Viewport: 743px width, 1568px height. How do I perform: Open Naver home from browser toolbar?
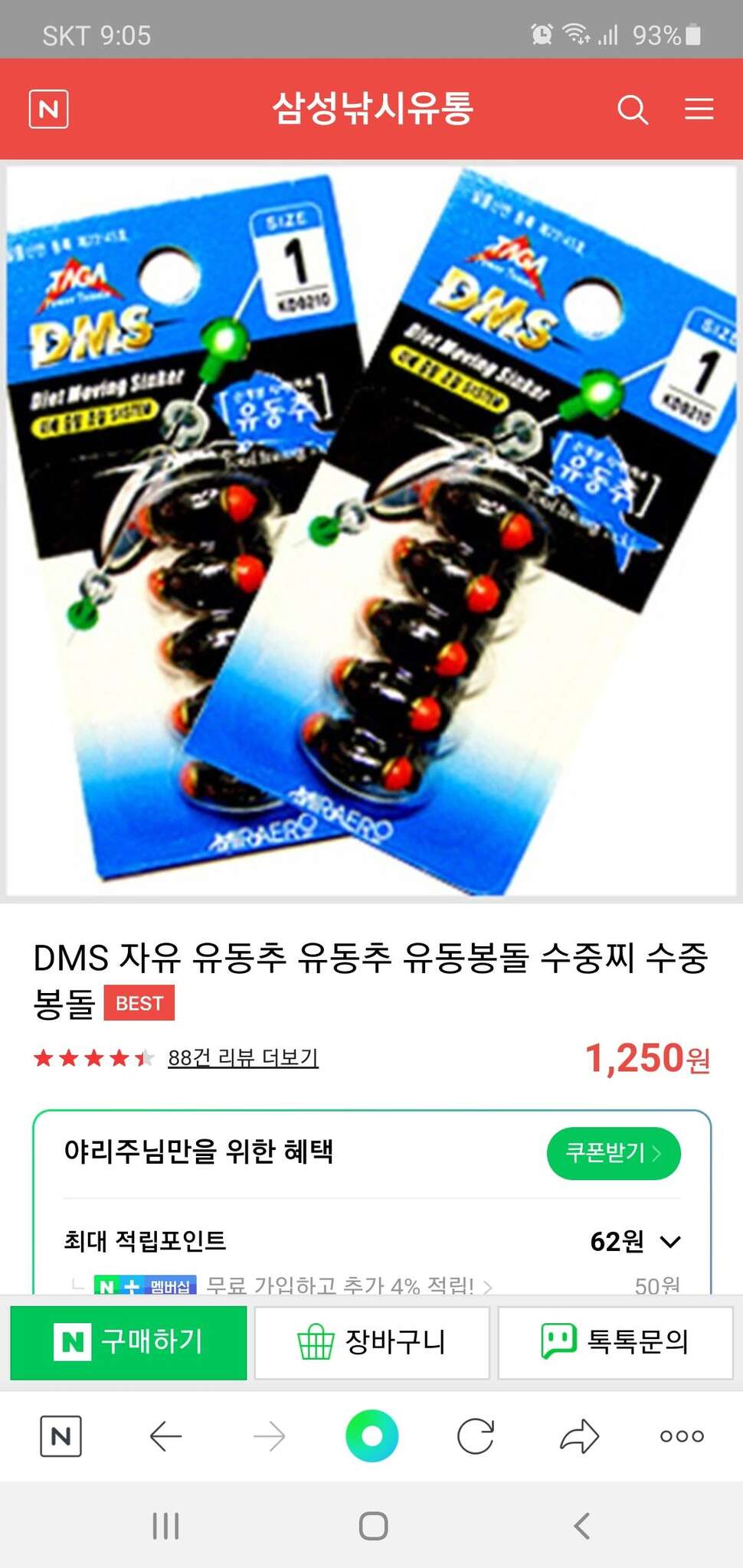pyautogui.click(x=61, y=1436)
